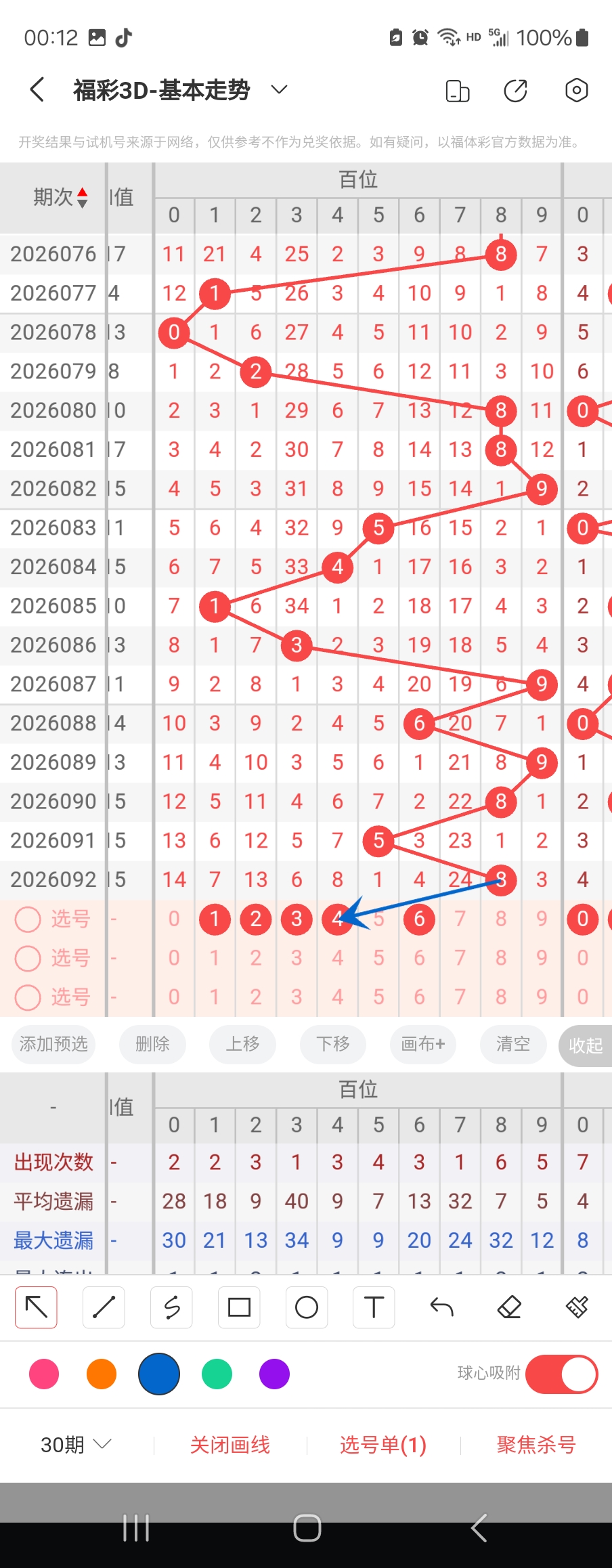Go back from the 福彩3D trend page
612x1568 pixels.
[38, 89]
